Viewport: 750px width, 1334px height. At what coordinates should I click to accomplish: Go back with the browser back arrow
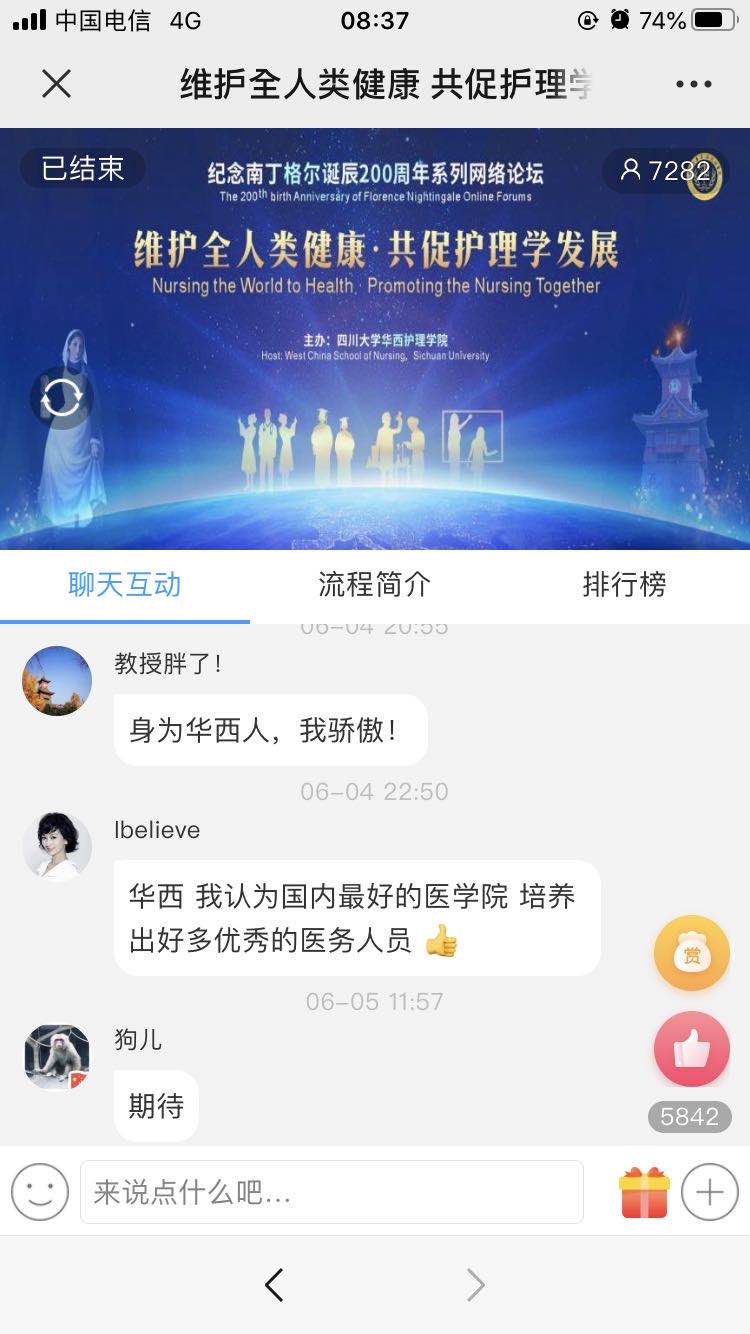point(274,1285)
